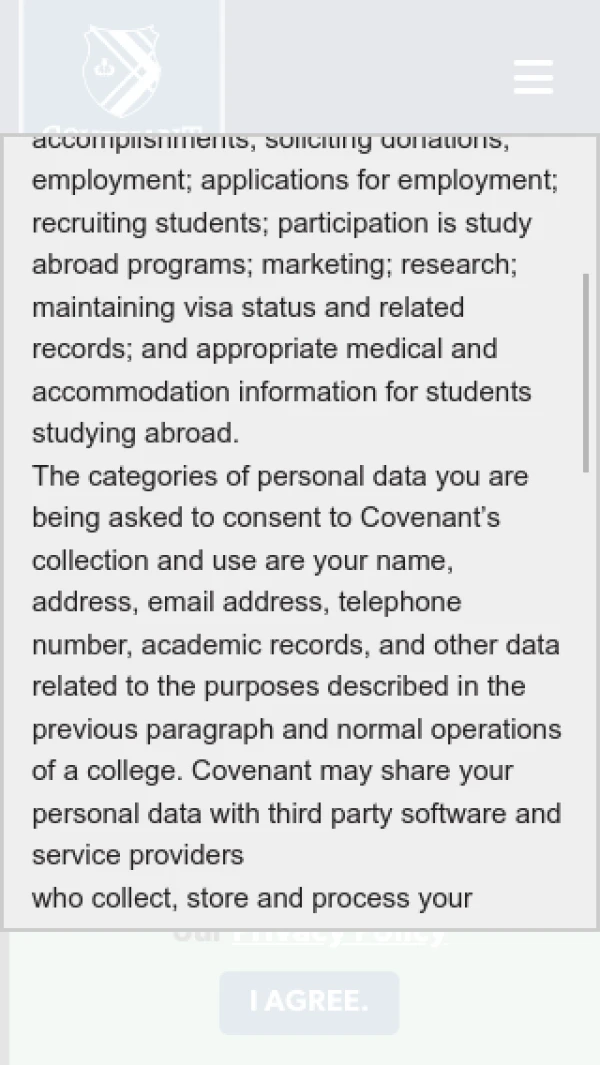Open the Privacy Policy link
The width and height of the screenshot is (600, 1065).
(340, 937)
